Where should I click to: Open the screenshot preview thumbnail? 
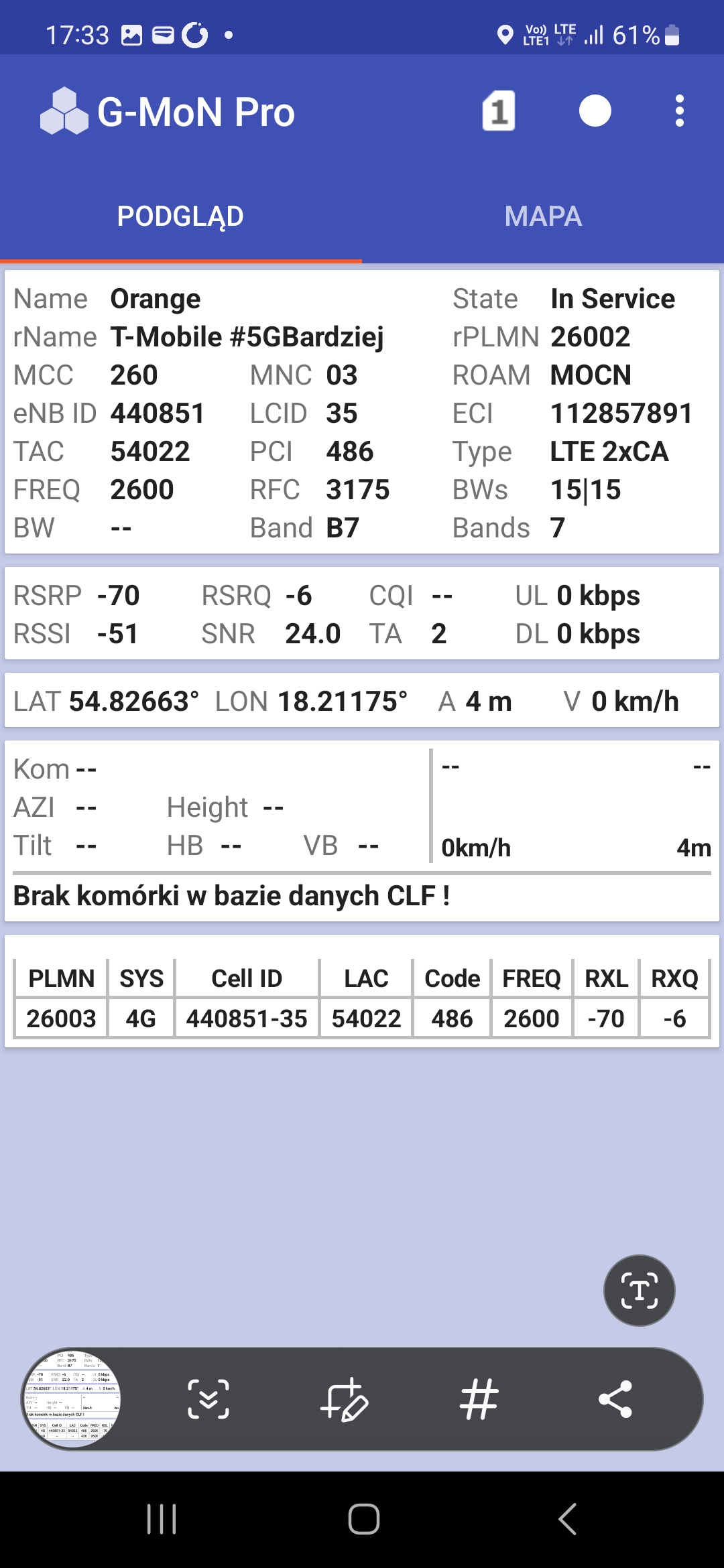click(72, 1398)
